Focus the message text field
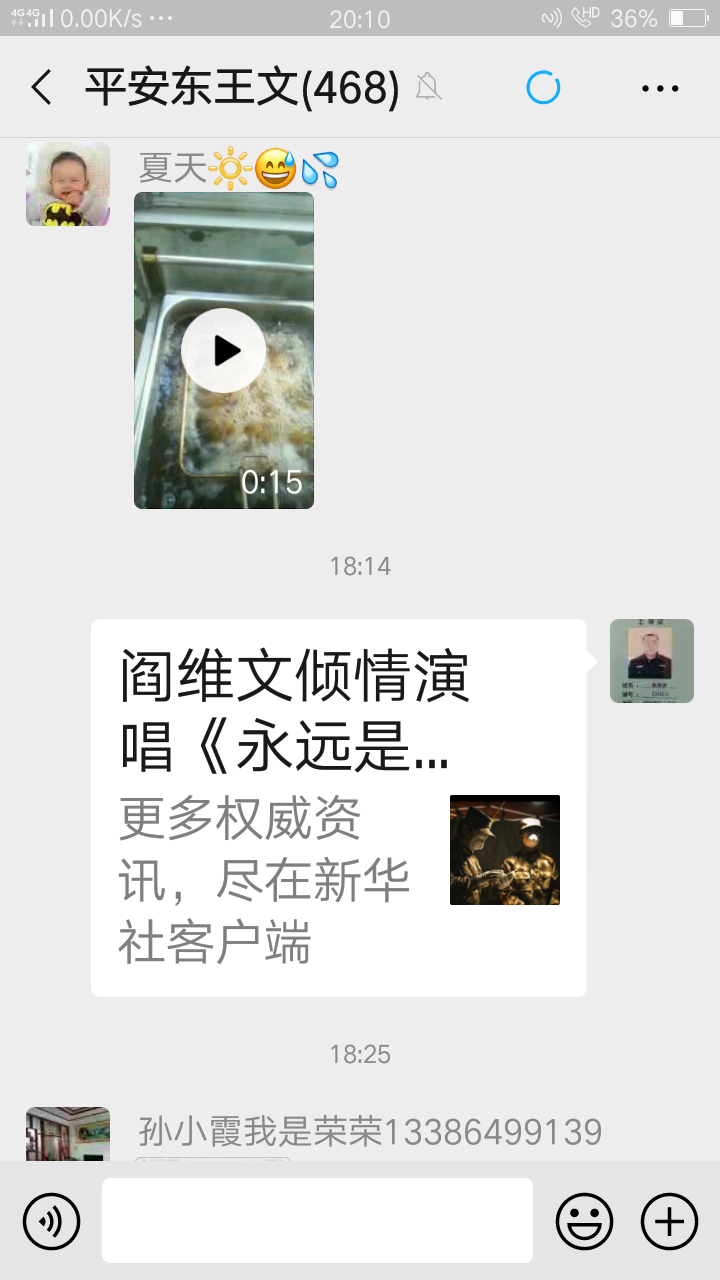The image size is (720, 1280). pos(317,1220)
